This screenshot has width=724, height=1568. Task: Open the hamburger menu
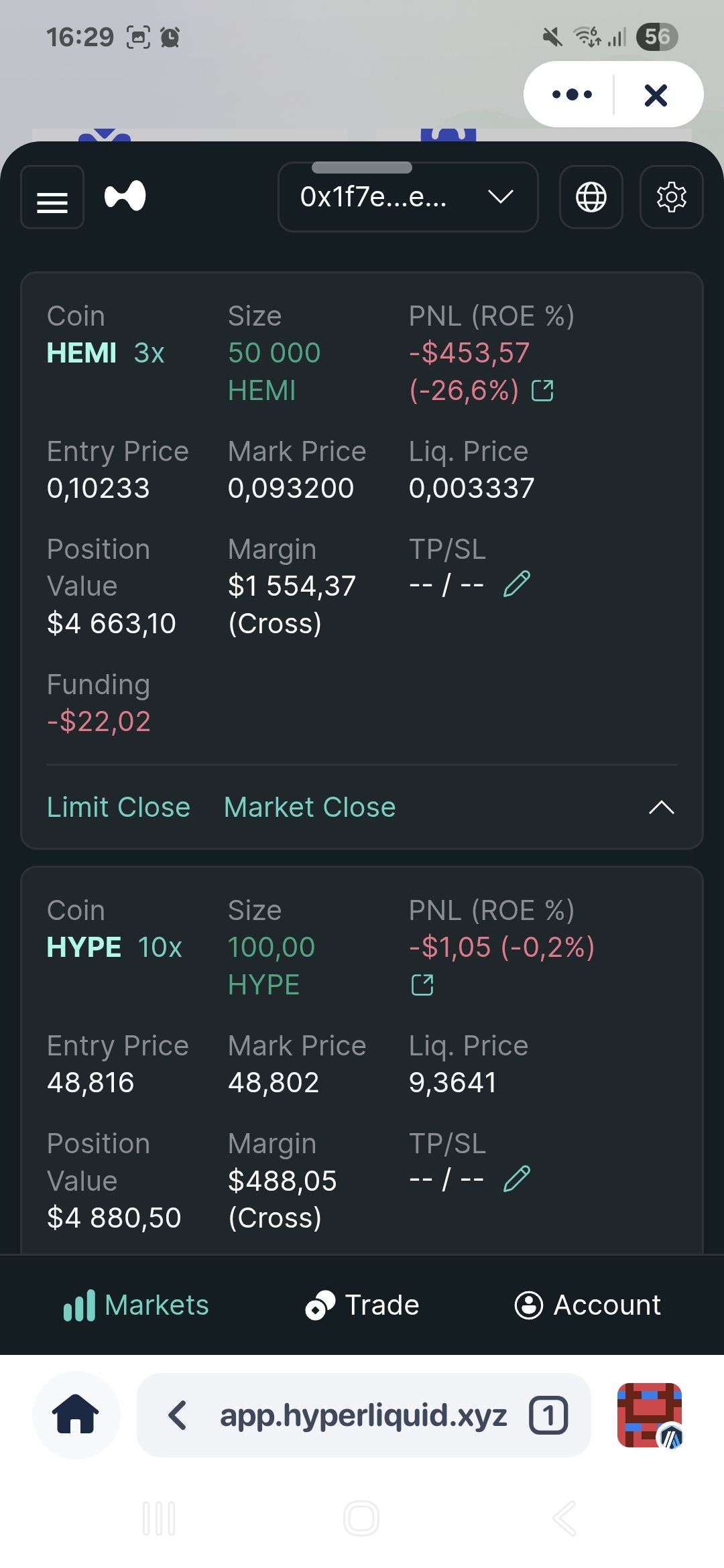[x=52, y=198]
